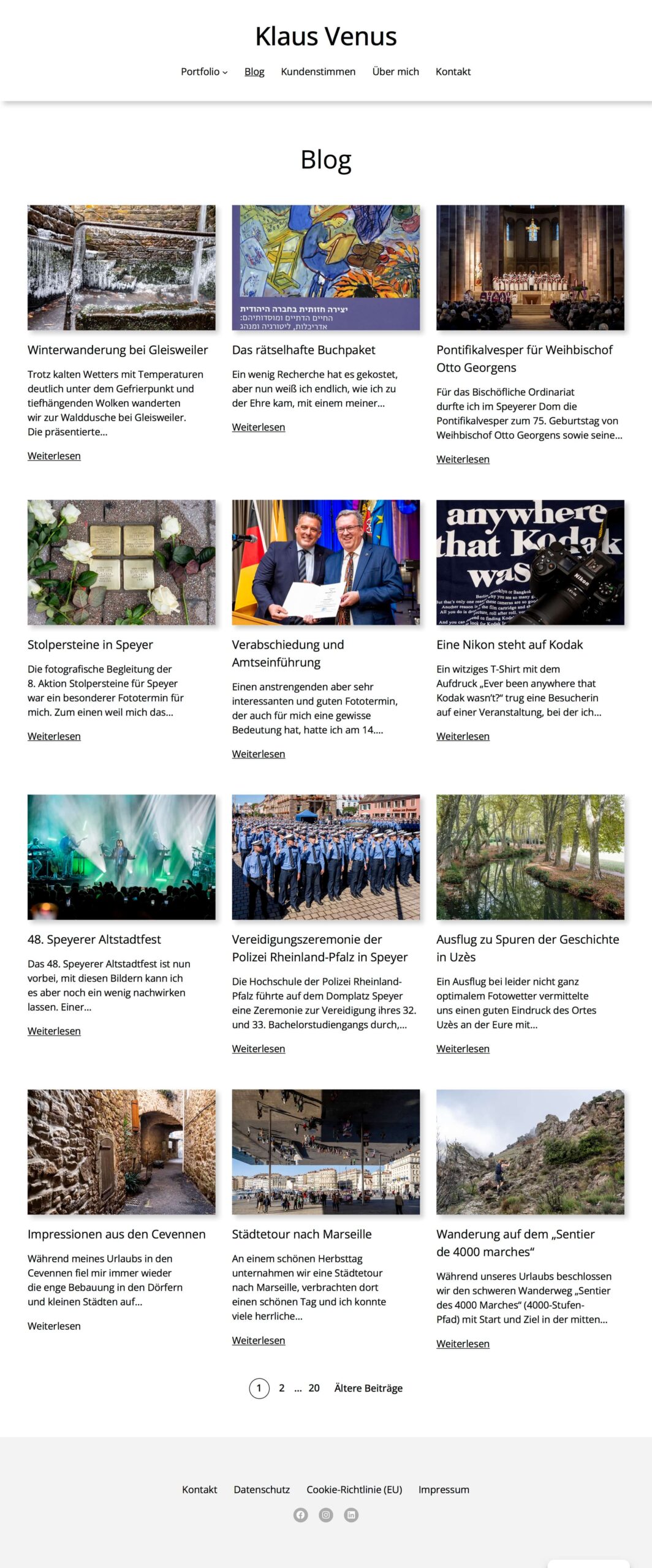Open the Stolpersteine in Speyer image

tap(121, 562)
